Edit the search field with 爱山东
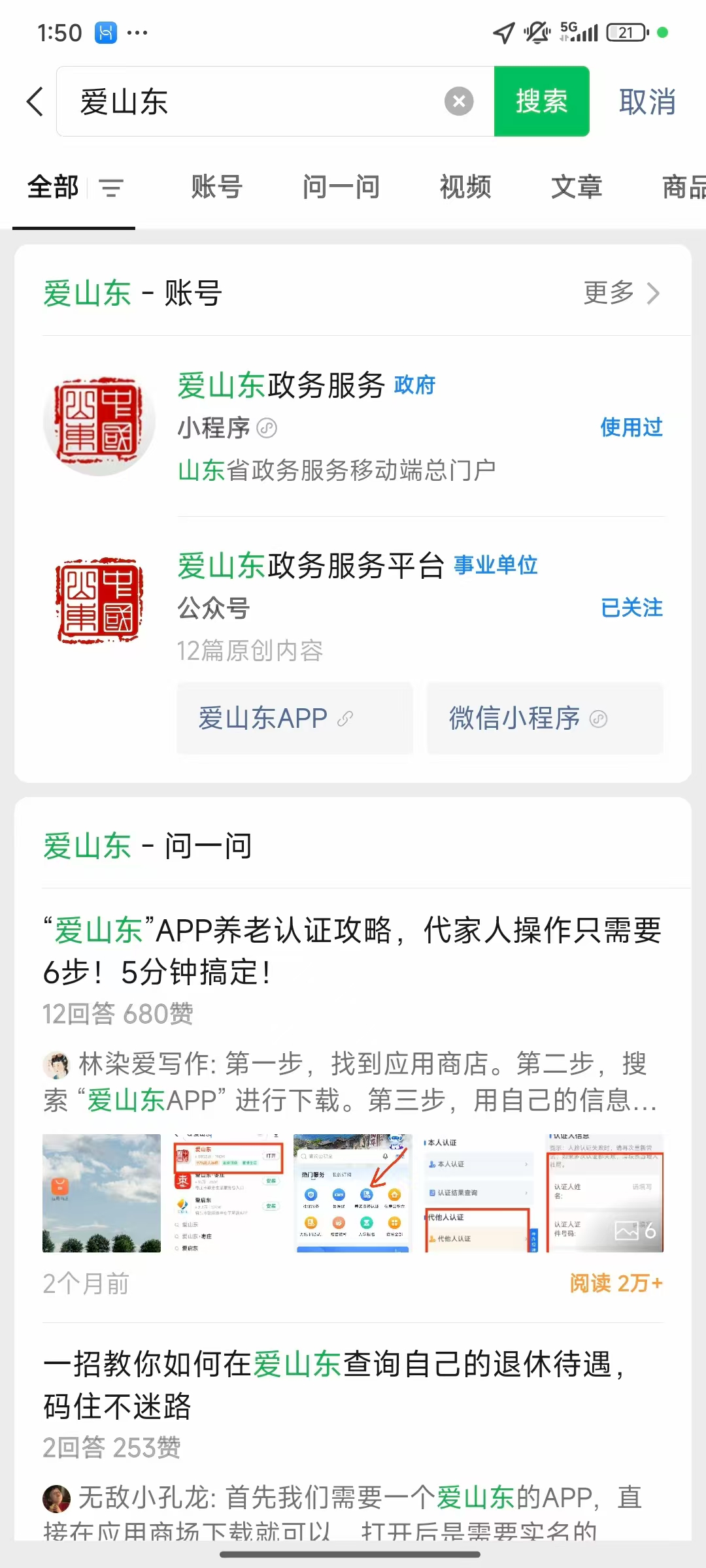 pos(255,102)
